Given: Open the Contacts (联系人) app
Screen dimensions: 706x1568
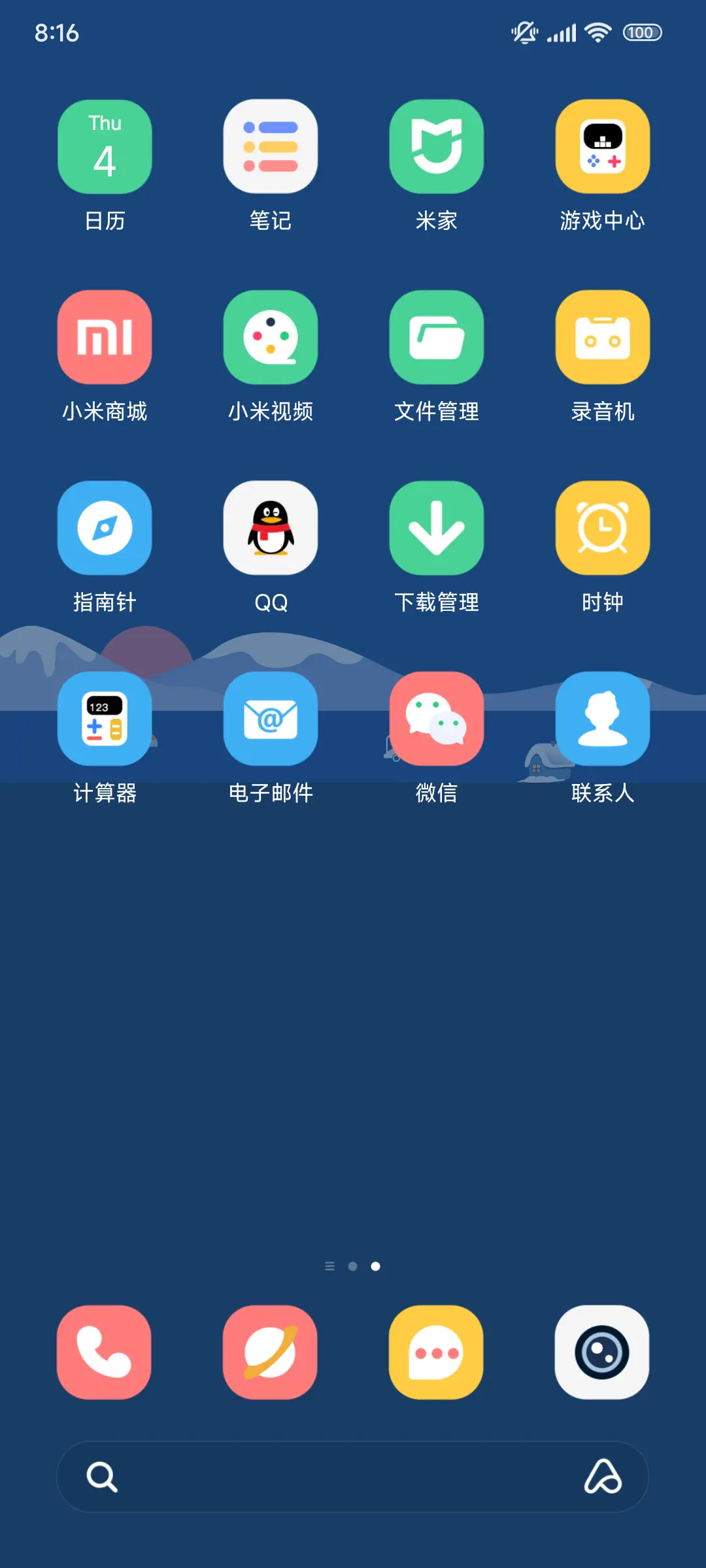Looking at the screenshot, I should coord(602,718).
